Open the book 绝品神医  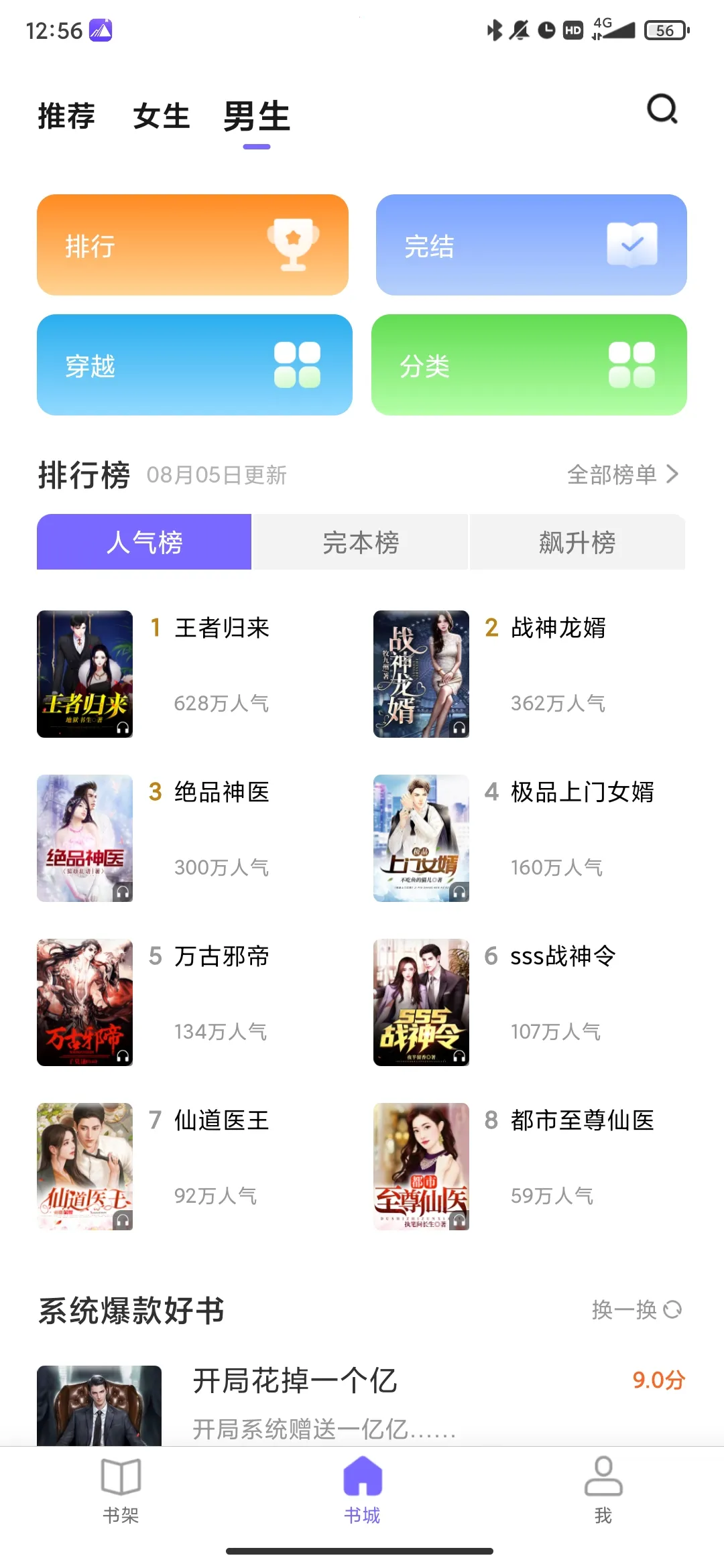(x=221, y=792)
